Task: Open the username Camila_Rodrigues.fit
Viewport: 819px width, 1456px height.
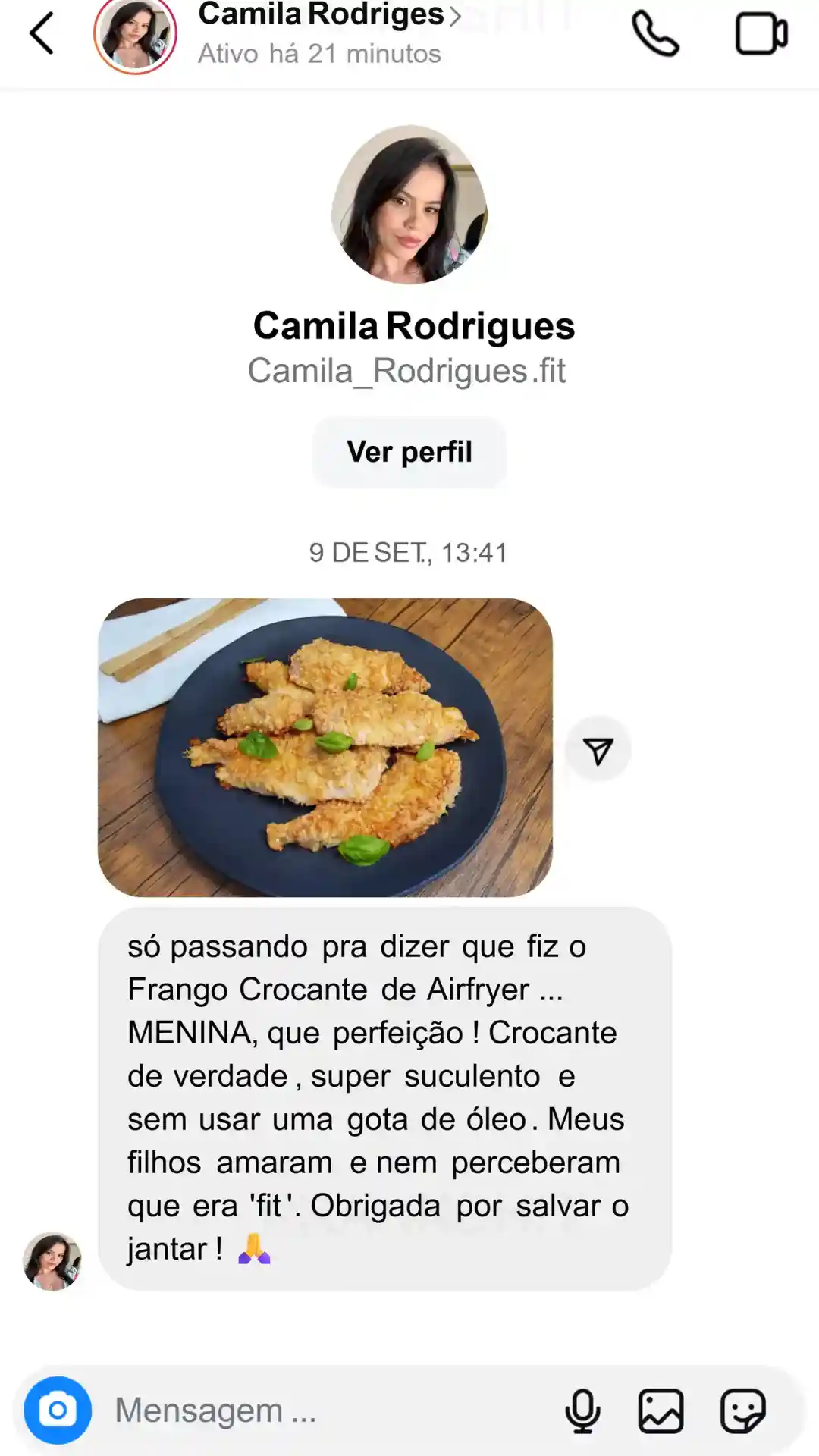Action: tap(409, 371)
